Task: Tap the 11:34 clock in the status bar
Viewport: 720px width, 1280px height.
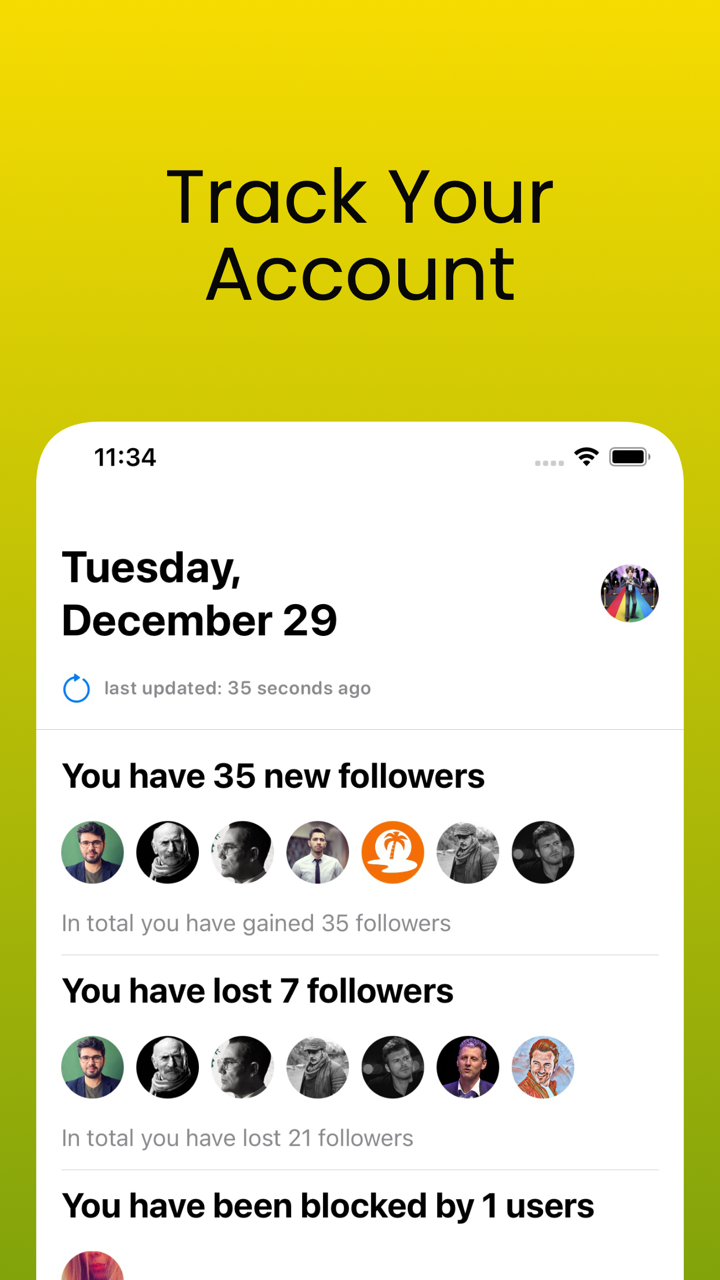Action: [x=125, y=457]
